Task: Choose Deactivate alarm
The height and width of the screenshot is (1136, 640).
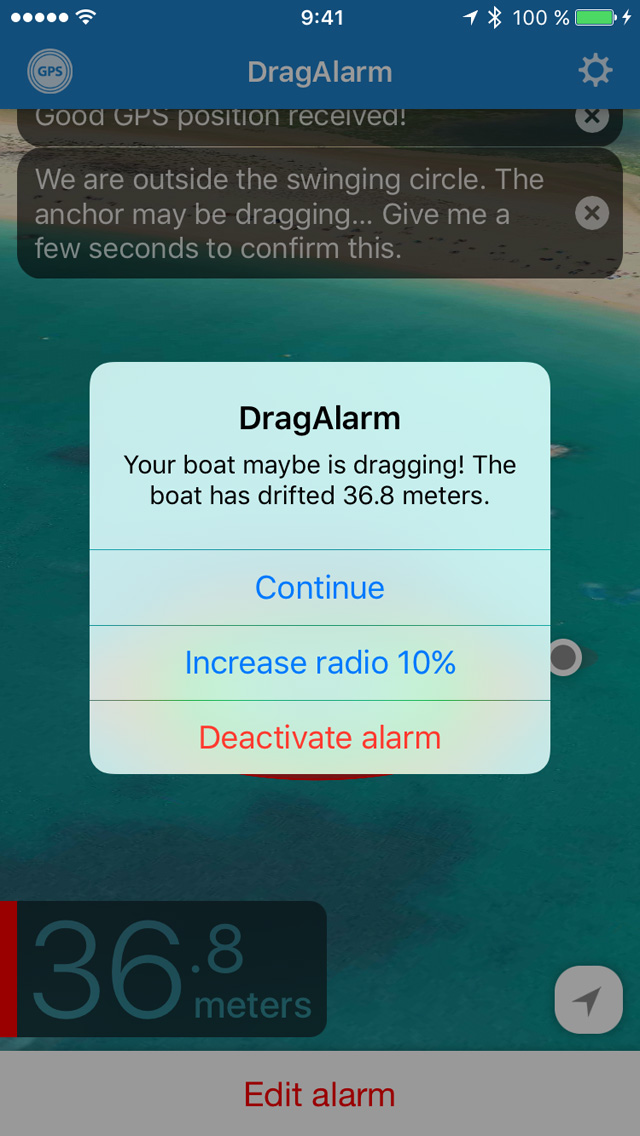Action: 320,737
